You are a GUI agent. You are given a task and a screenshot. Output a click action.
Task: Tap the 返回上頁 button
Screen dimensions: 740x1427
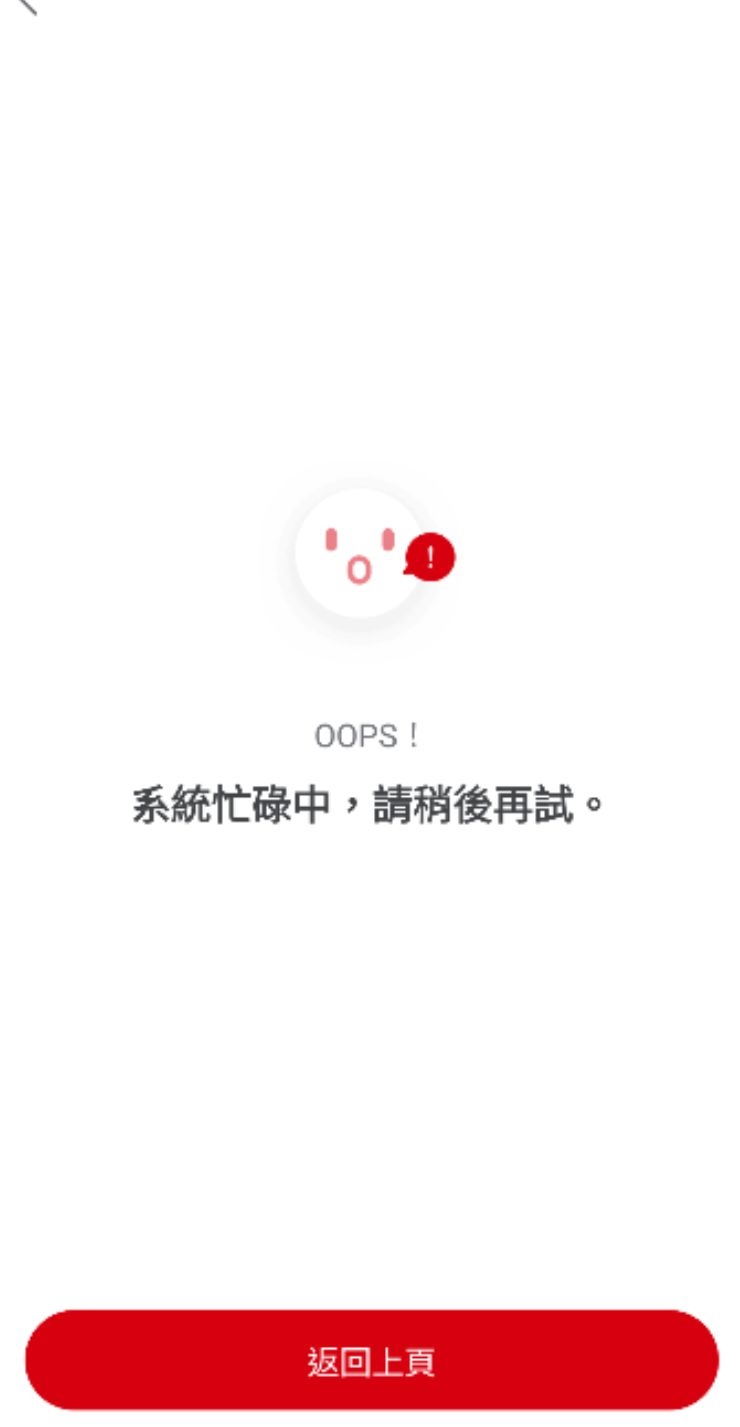pyautogui.click(x=371, y=1361)
